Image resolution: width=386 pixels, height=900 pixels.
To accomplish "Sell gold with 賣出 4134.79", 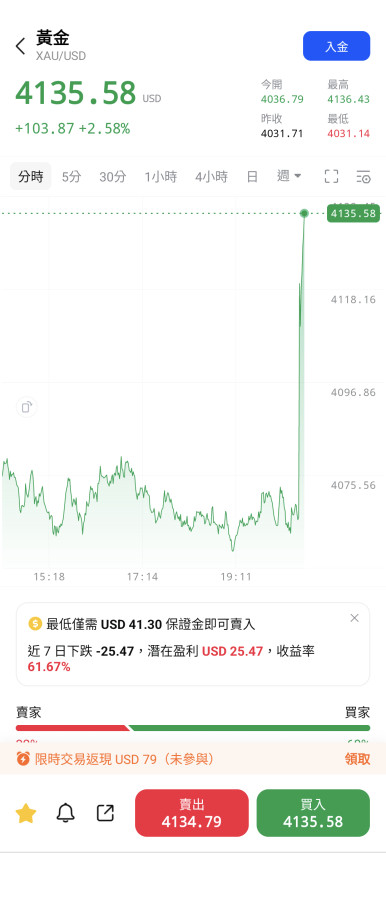I will tap(192, 813).
